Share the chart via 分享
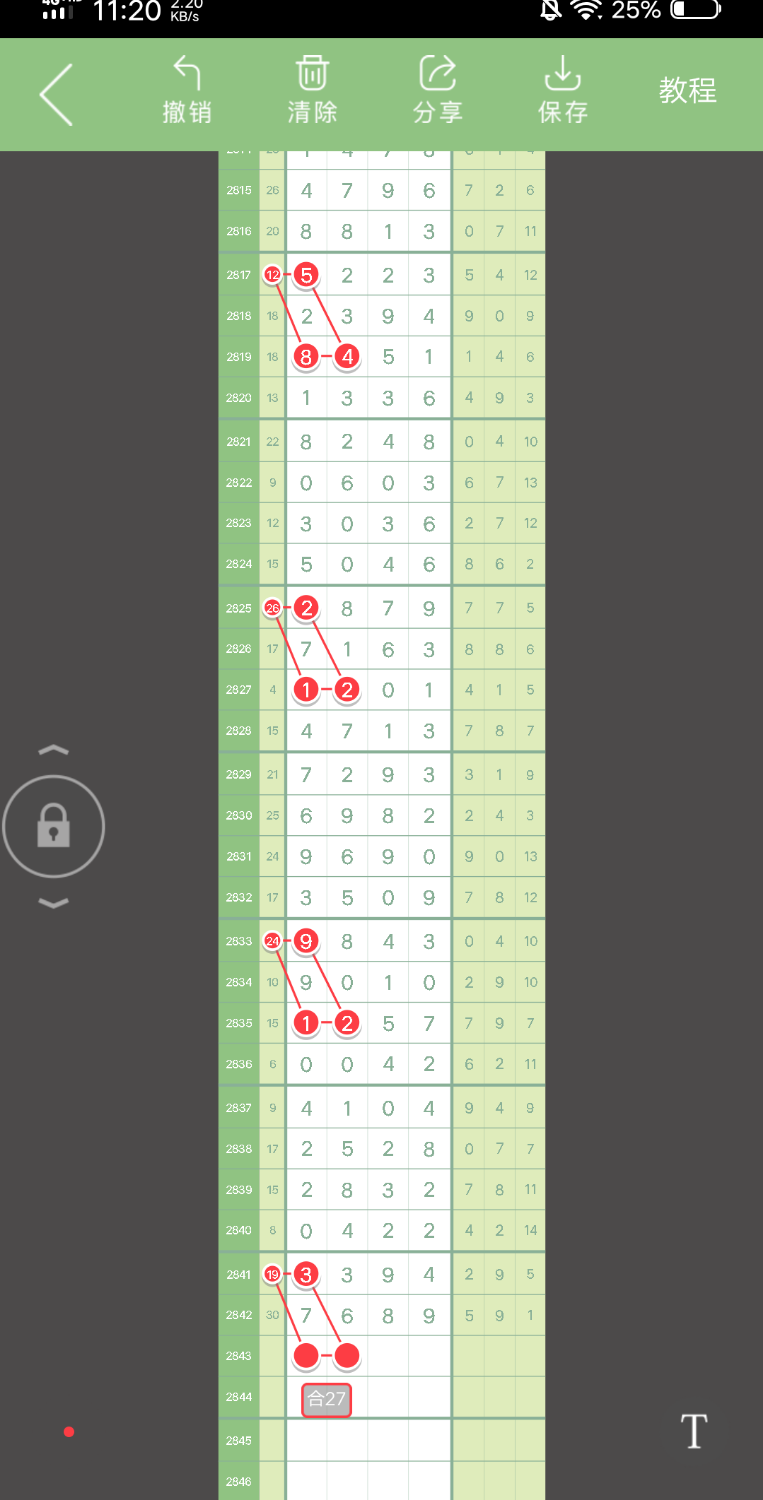This screenshot has height=1500, width=763. 438,90
